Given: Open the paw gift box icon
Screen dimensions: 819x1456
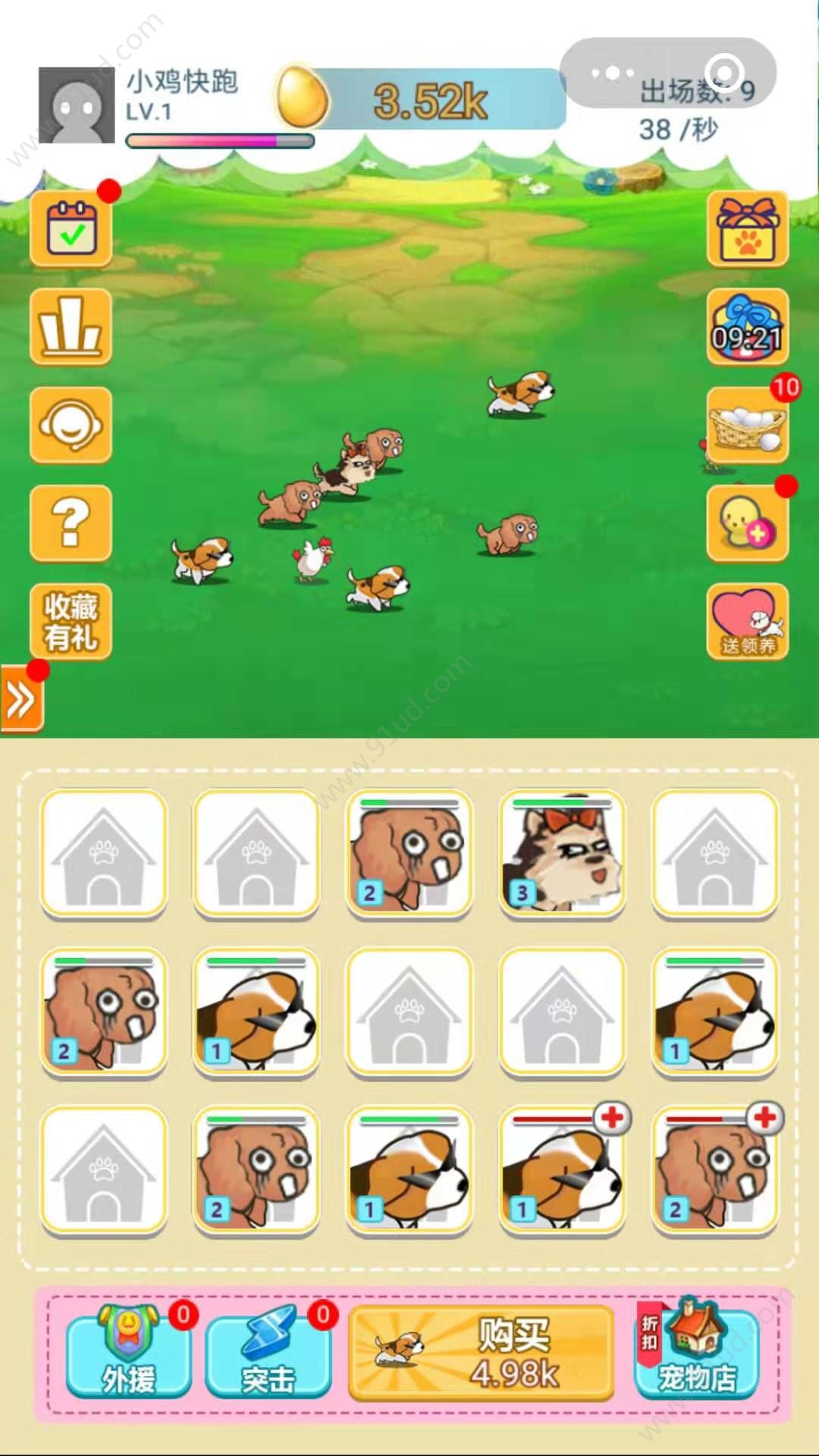Looking at the screenshot, I should point(748,229).
